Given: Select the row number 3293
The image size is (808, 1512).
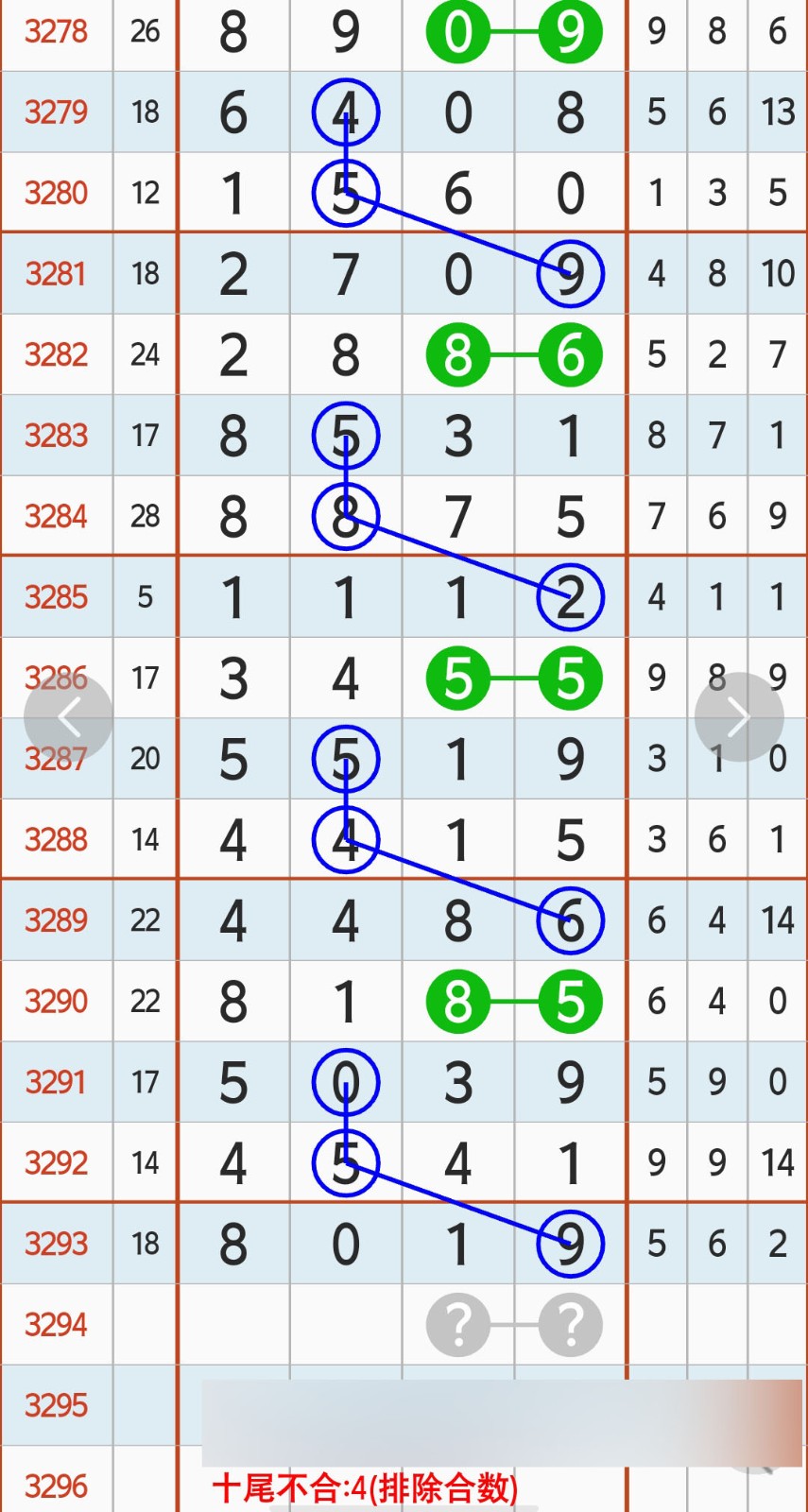Looking at the screenshot, I should coord(57,1244).
